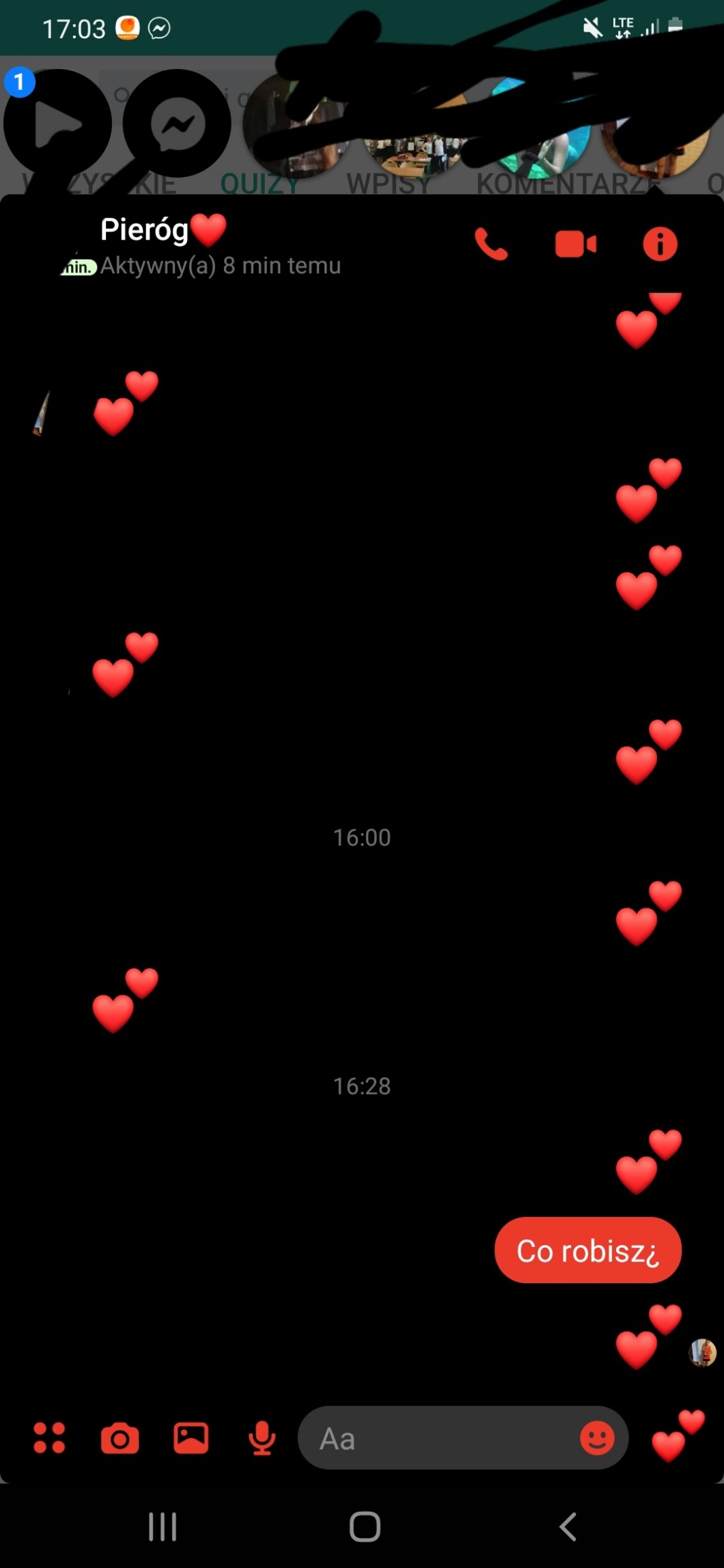Open conversation info for Pieróg
The image size is (724, 1568).
click(x=660, y=244)
